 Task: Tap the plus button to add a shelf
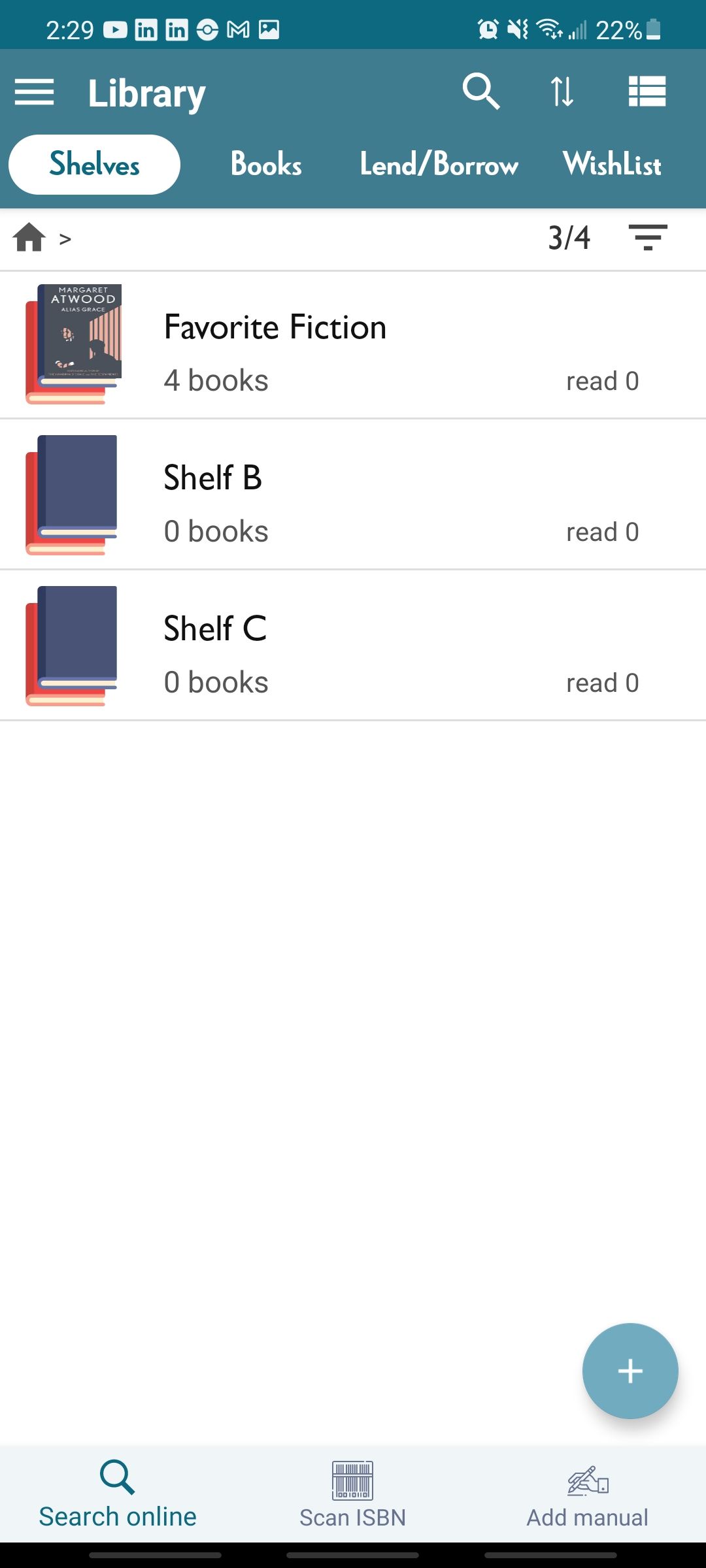tap(630, 1371)
